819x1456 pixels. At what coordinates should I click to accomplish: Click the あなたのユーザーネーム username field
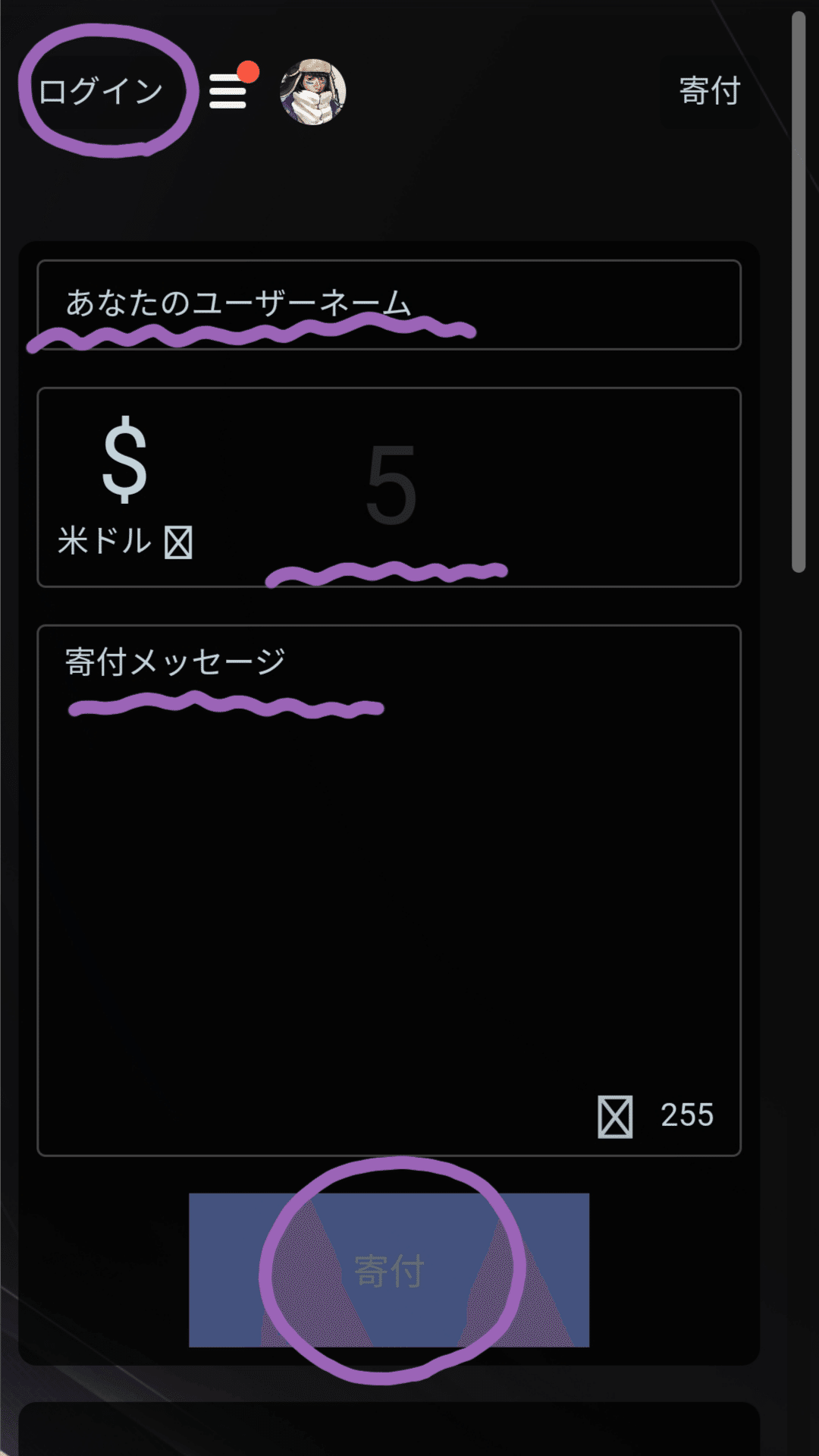(x=391, y=303)
